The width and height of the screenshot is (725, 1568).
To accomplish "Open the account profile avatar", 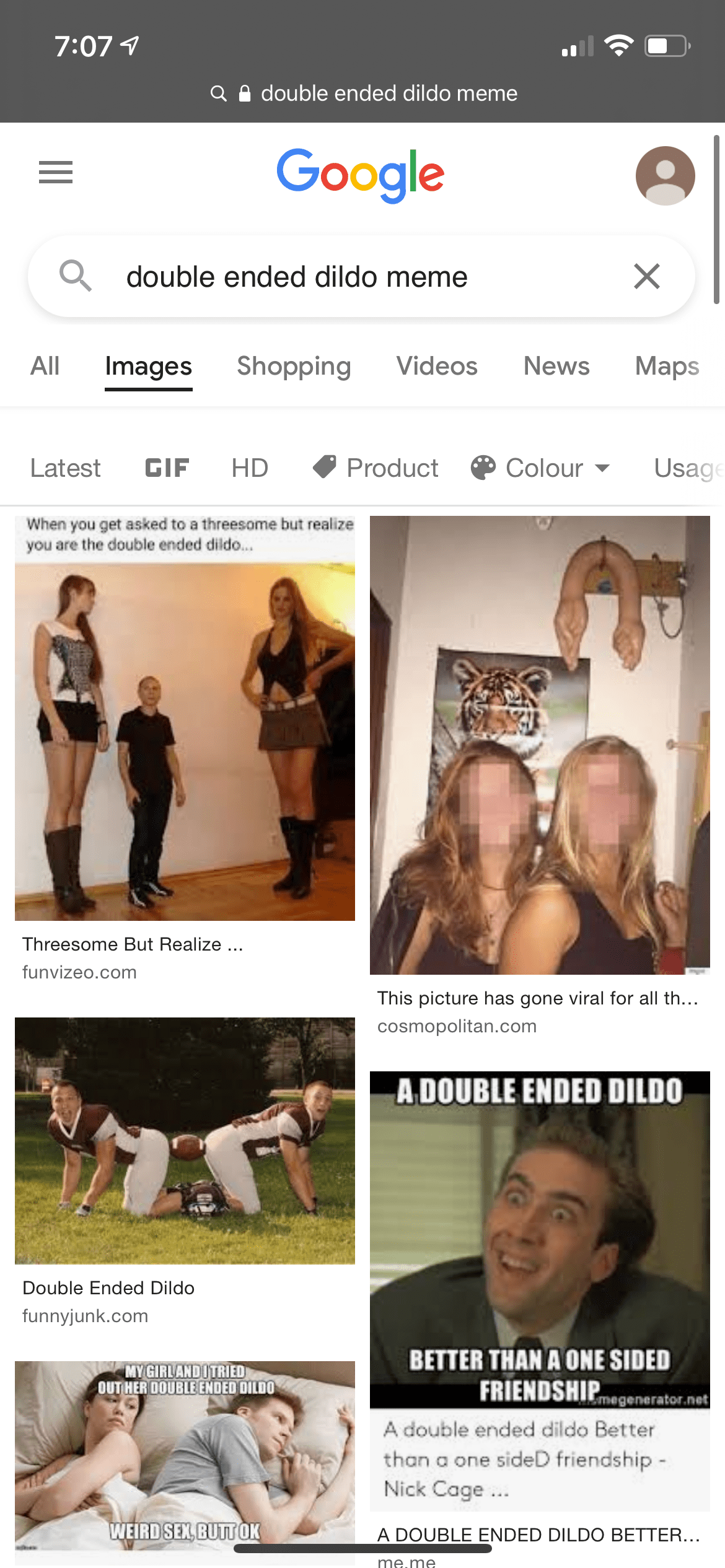I will (665, 176).
